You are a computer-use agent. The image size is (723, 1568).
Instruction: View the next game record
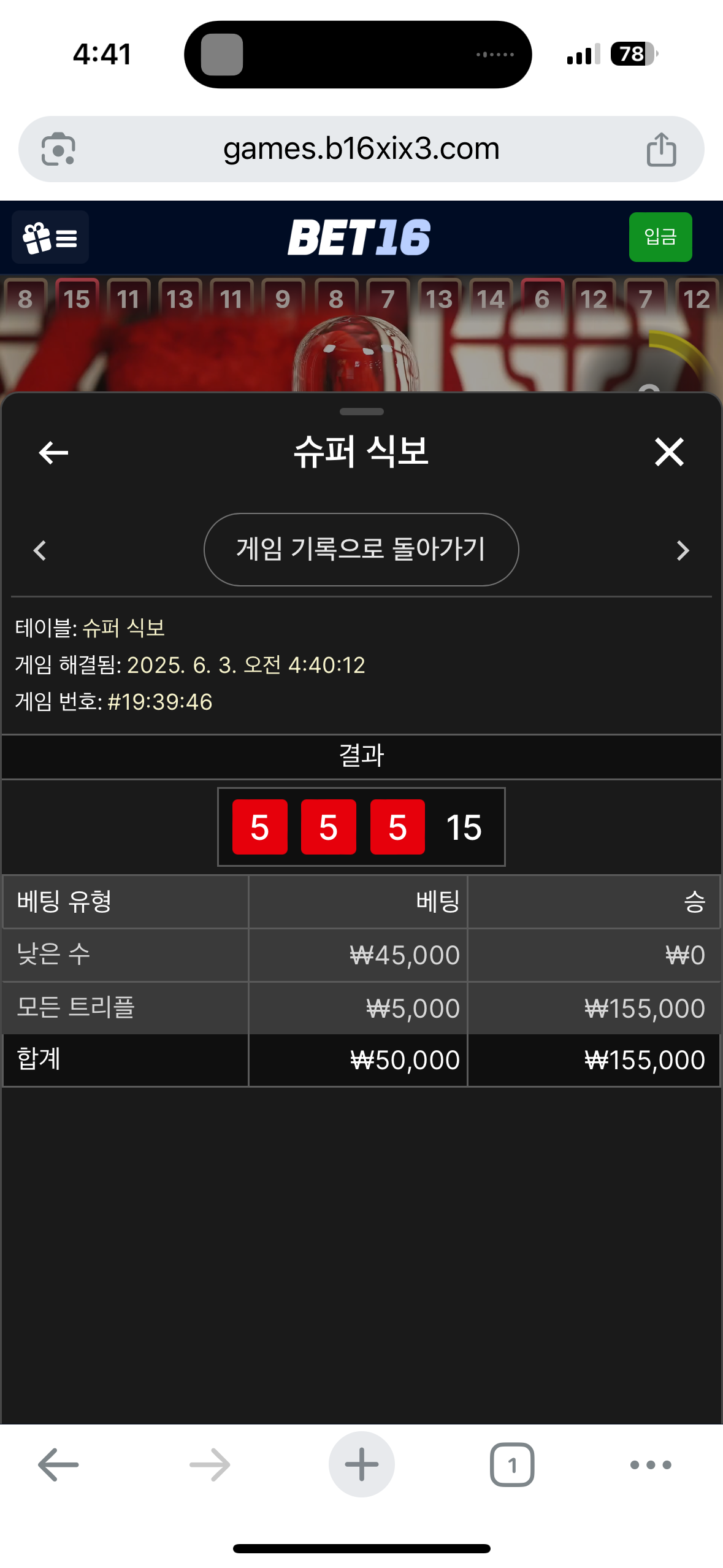tap(683, 550)
